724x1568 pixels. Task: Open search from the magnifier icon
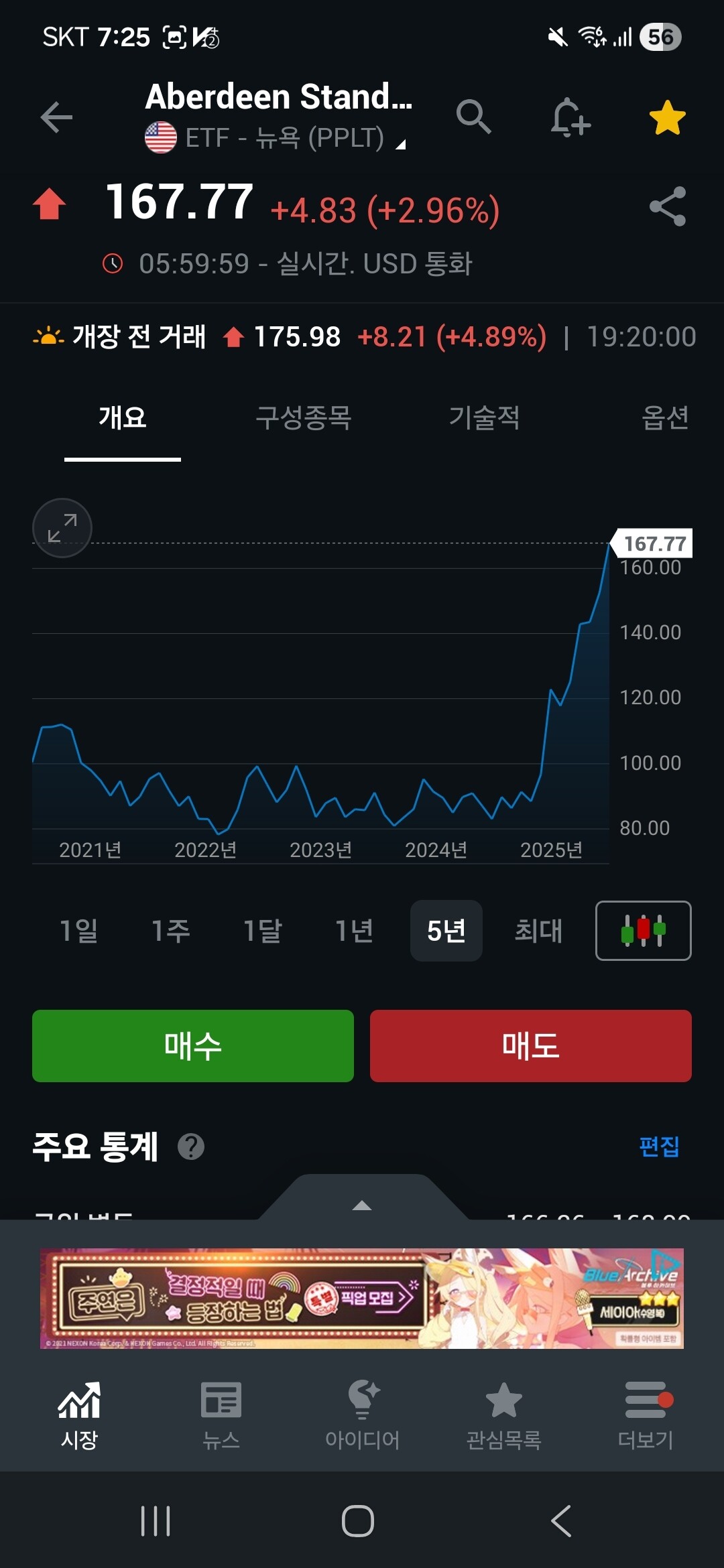pyautogui.click(x=473, y=117)
